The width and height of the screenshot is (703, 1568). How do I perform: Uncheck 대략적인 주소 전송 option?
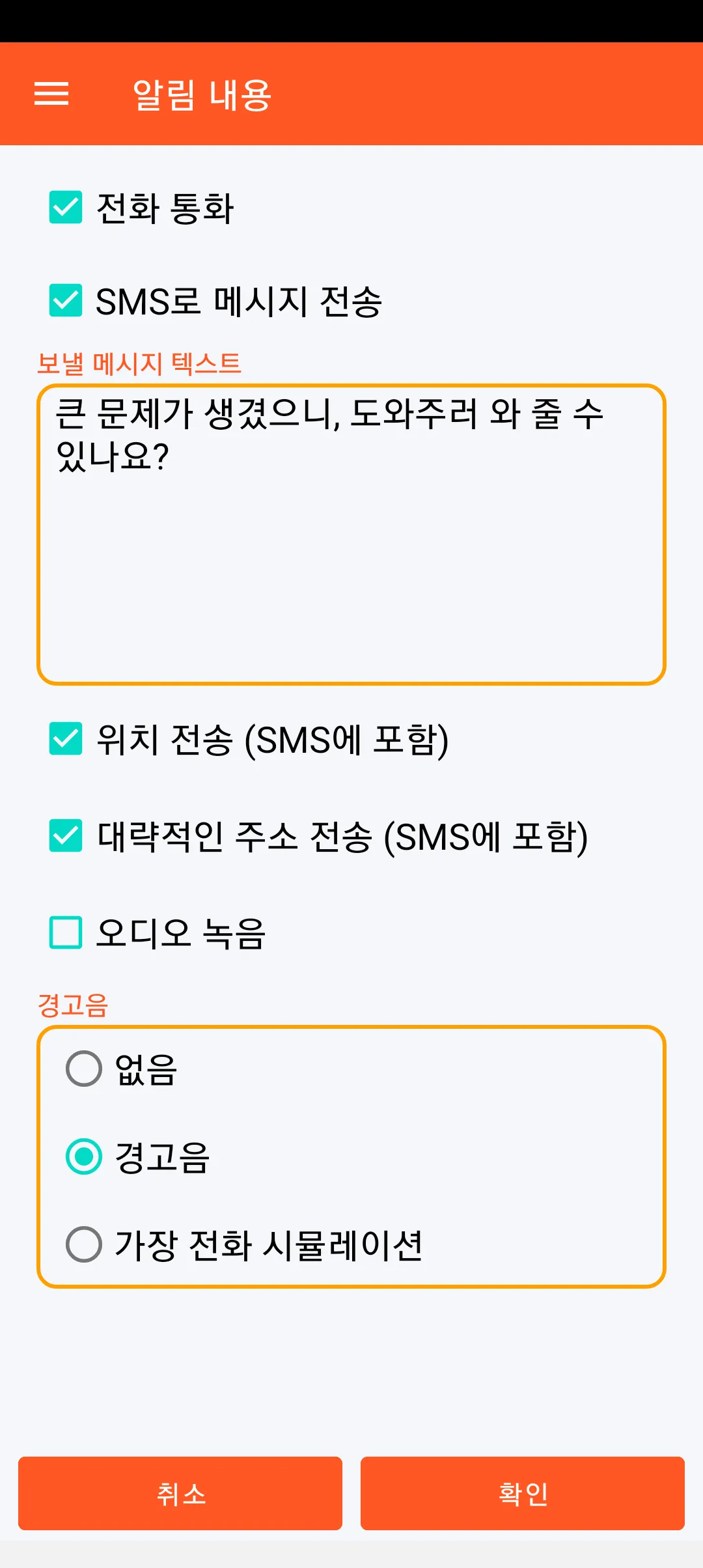(66, 835)
